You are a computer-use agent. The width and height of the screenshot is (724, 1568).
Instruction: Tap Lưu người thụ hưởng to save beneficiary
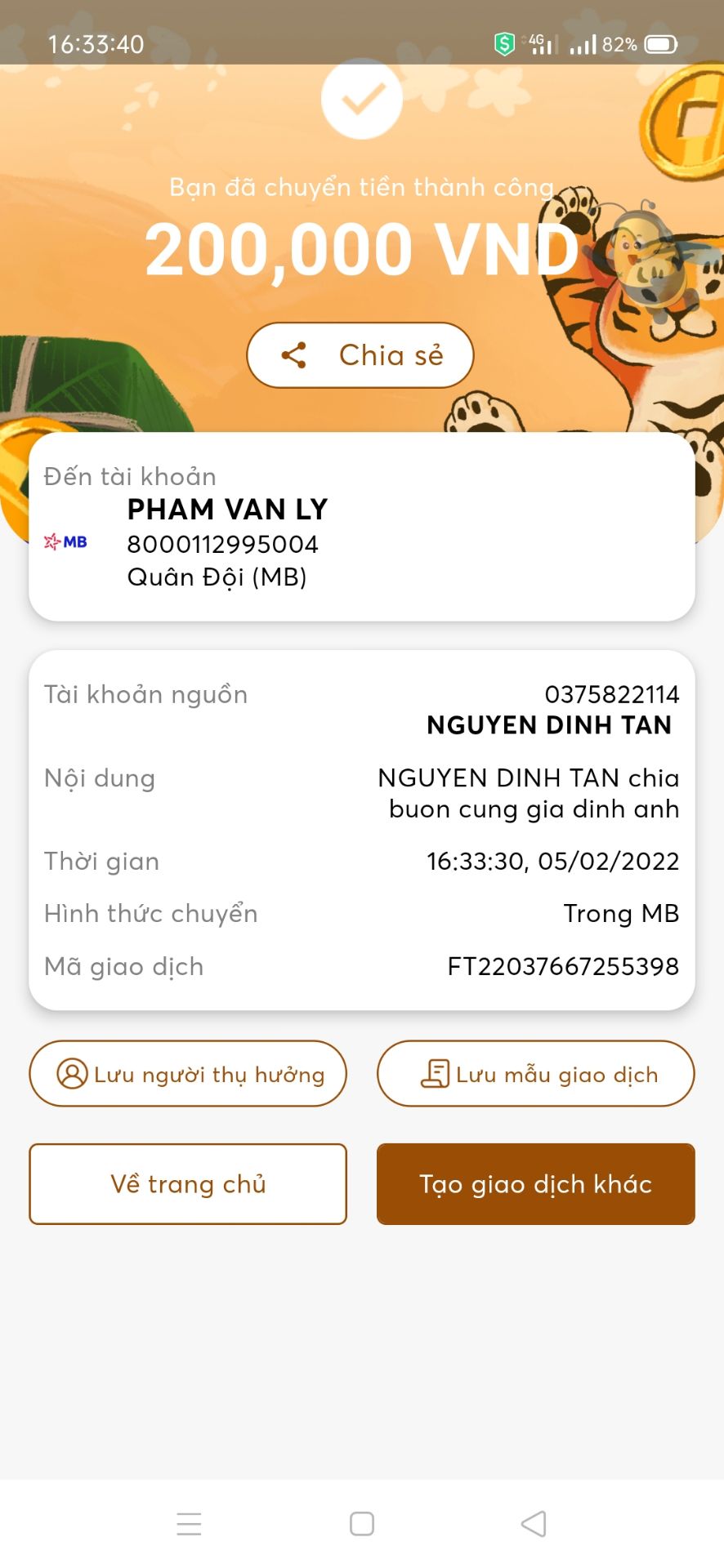(x=187, y=1074)
